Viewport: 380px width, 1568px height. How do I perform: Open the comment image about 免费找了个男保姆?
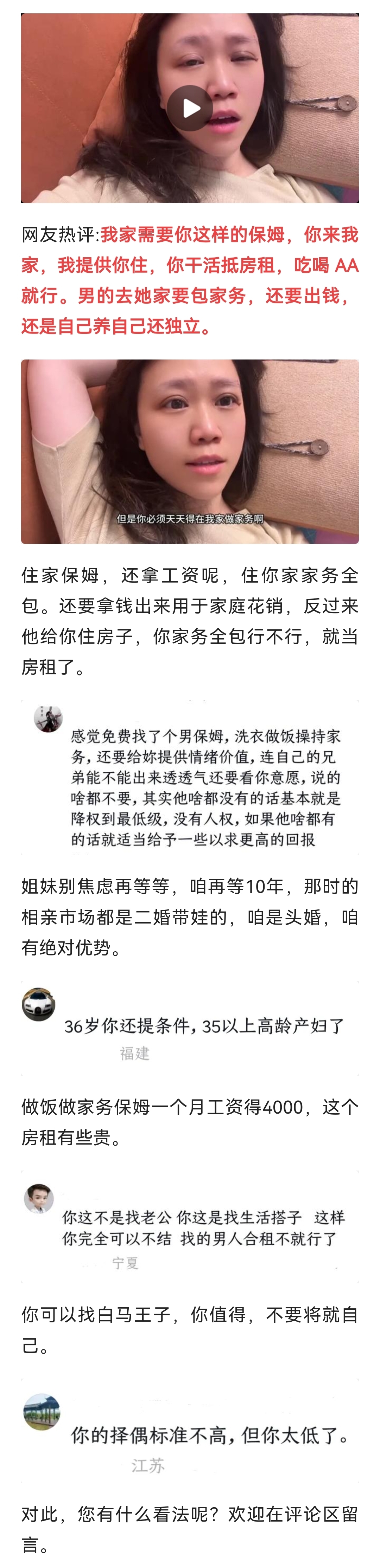tap(190, 777)
